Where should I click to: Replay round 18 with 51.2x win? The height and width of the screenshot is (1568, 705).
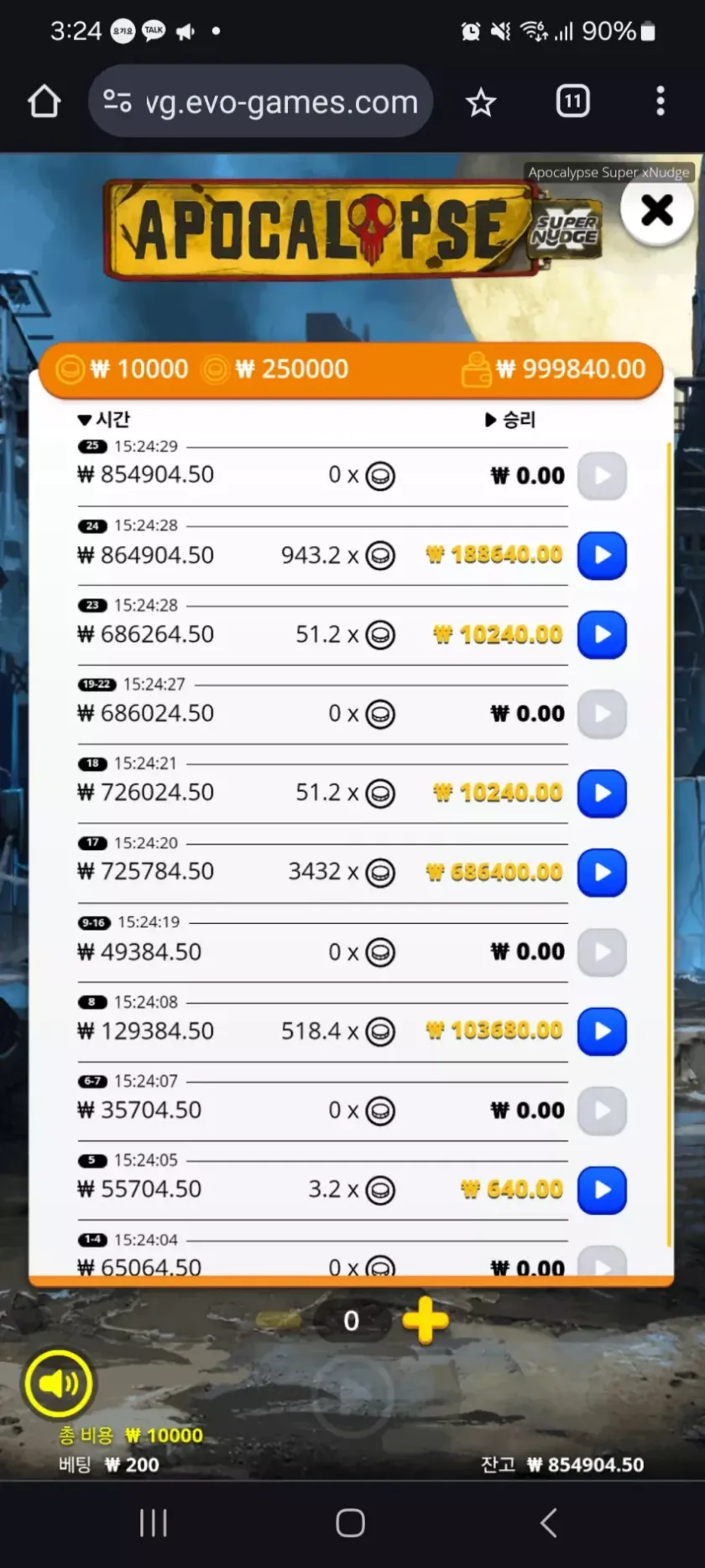coord(602,793)
